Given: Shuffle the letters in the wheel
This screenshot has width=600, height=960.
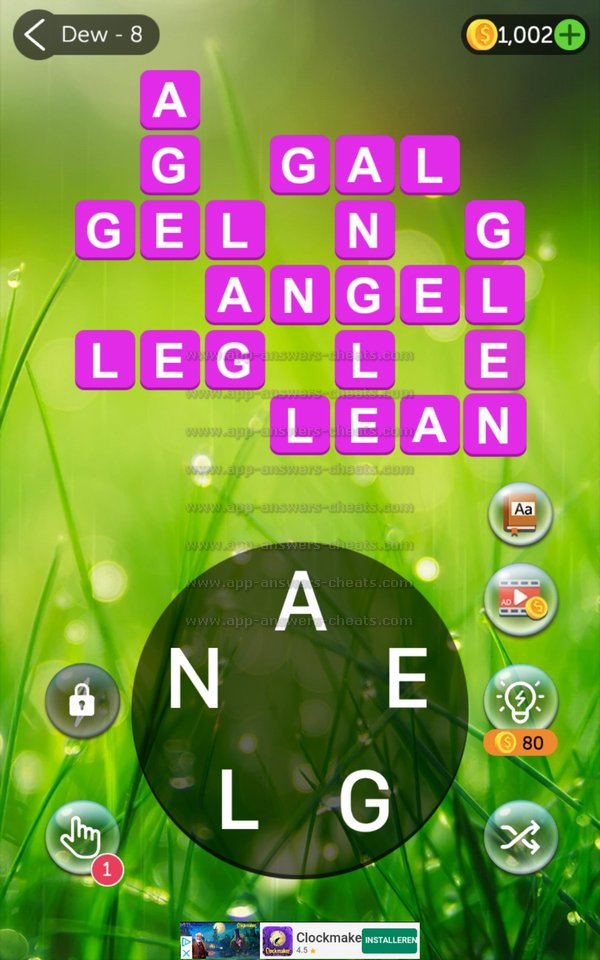Looking at the screenshot, I should coord(520,836).
